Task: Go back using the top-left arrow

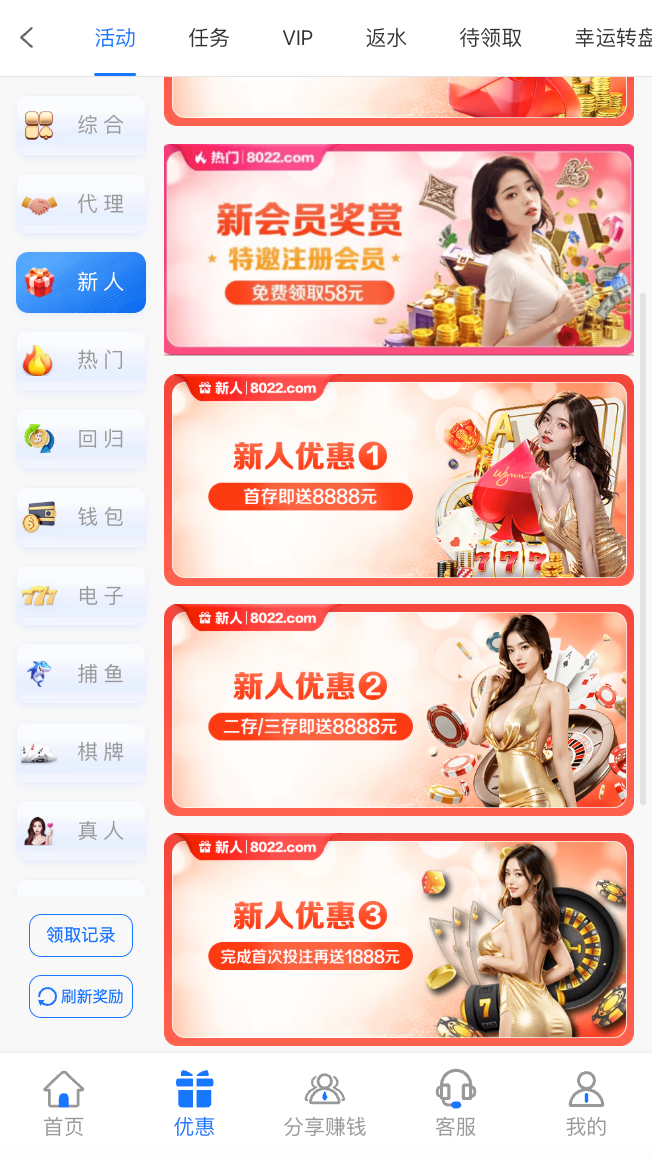Action: (27, 38)
